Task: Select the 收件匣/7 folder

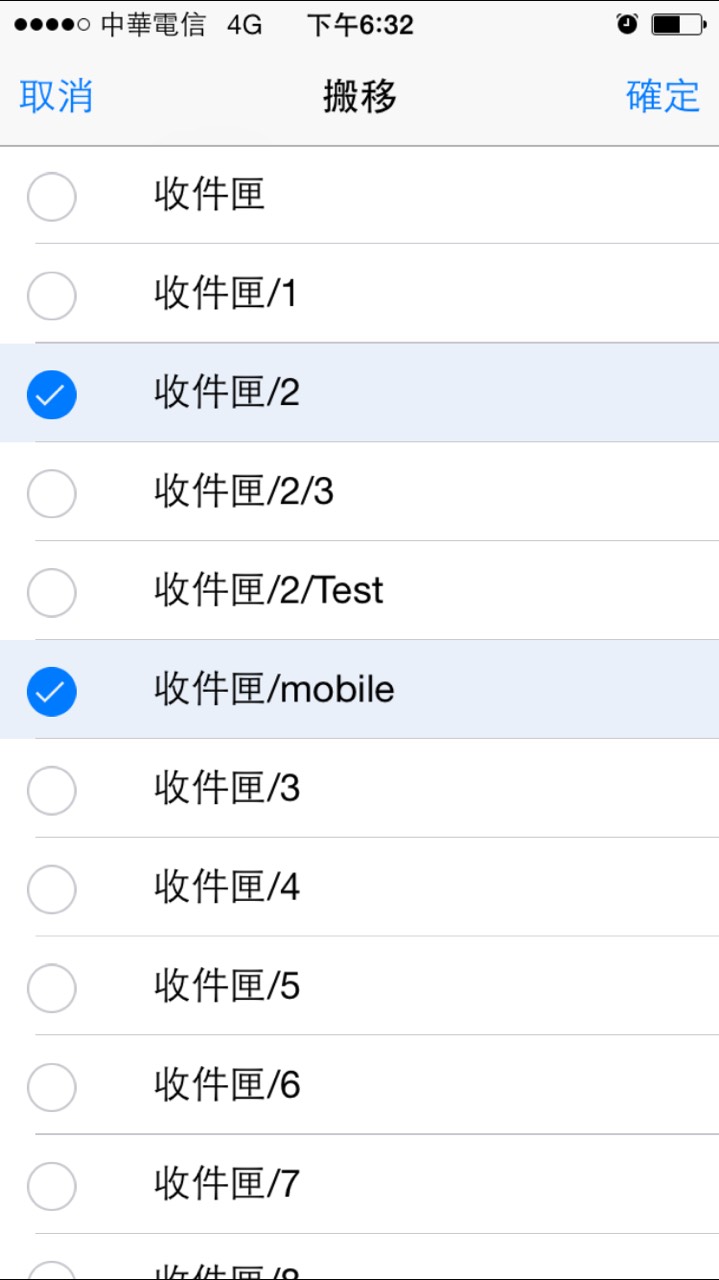Action: point(359,1185)
